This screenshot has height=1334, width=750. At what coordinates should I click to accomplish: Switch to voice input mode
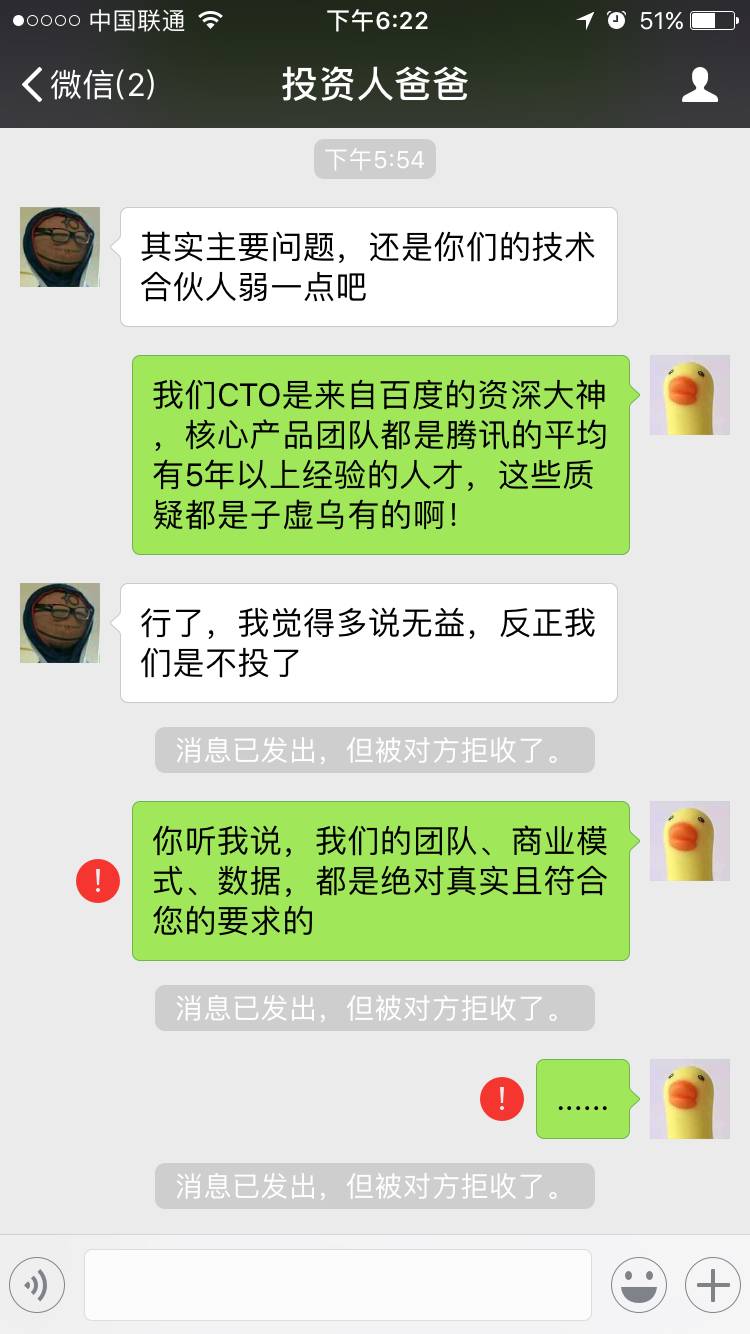(36, 1284)
